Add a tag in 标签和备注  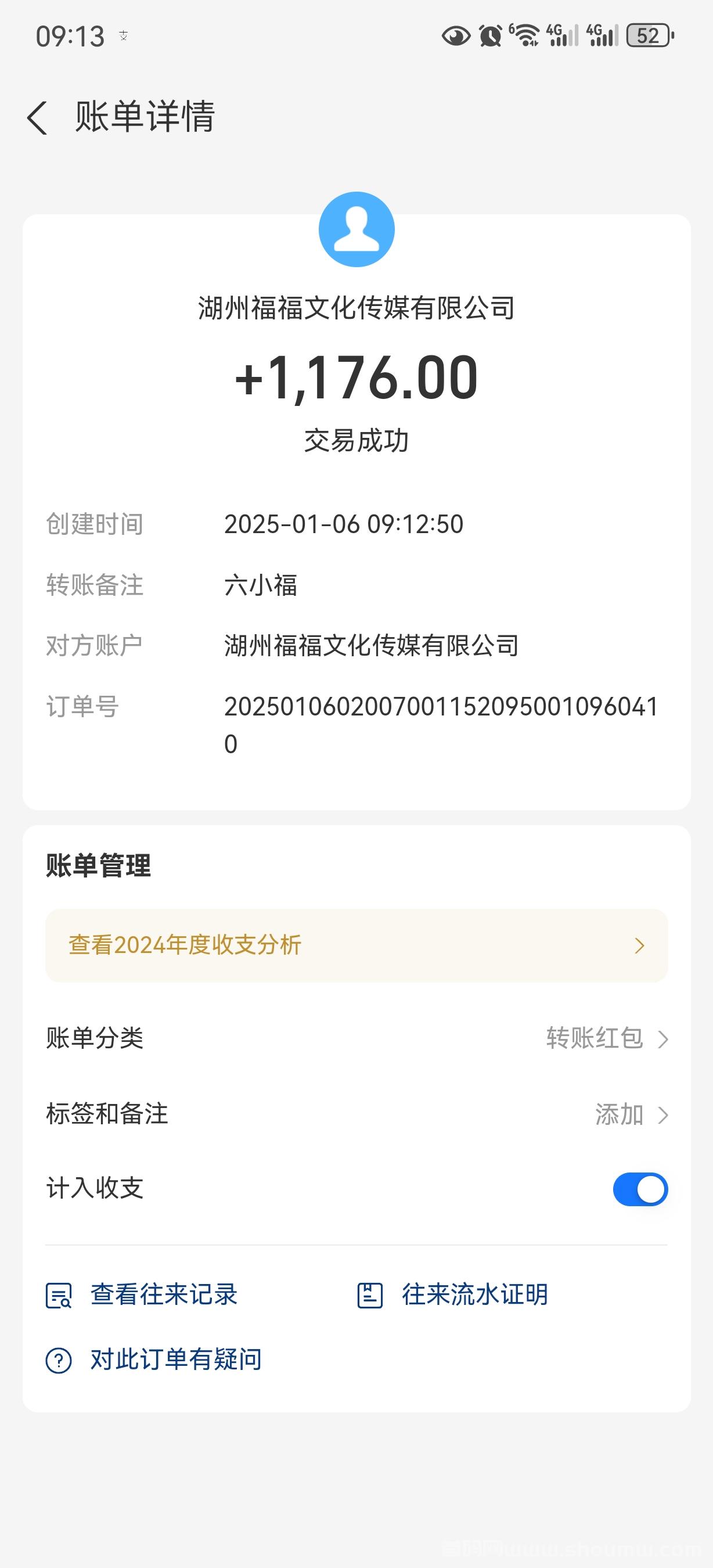(x=356, y=1114)
